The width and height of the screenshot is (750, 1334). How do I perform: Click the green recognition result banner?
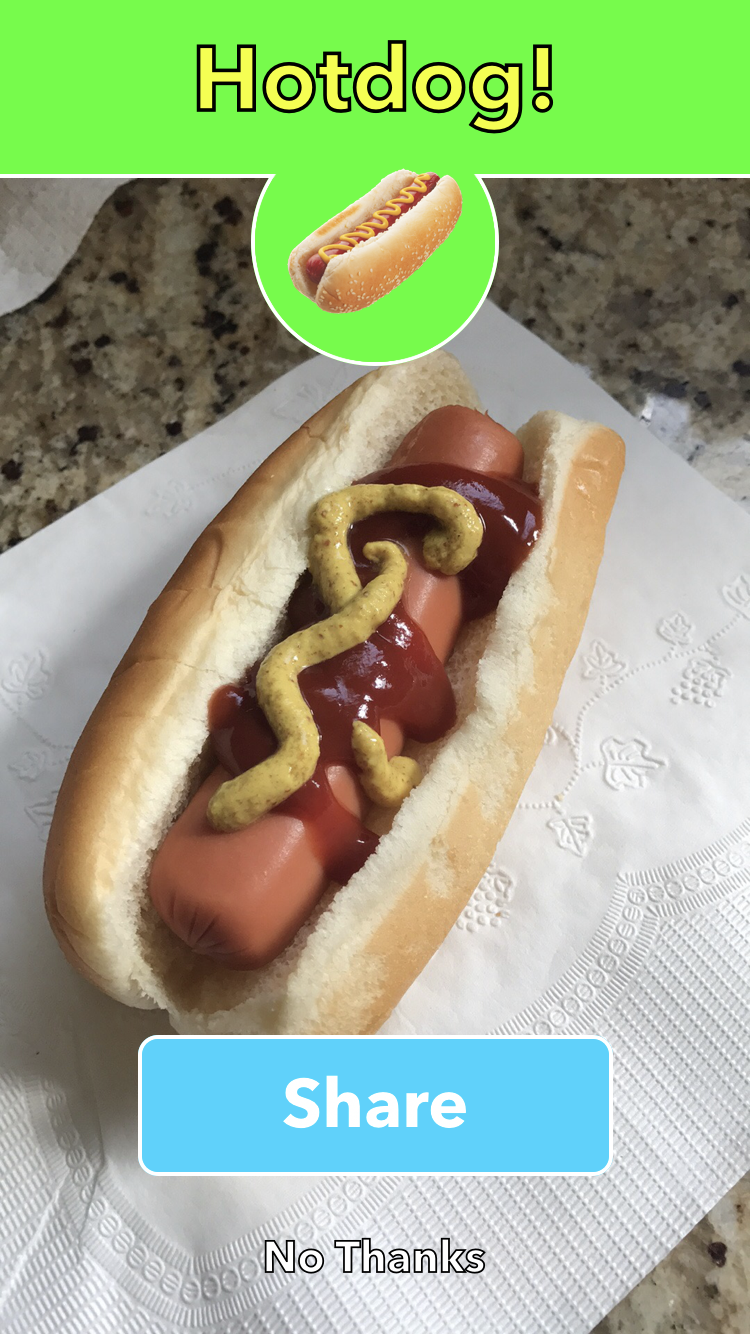[375, 85]
